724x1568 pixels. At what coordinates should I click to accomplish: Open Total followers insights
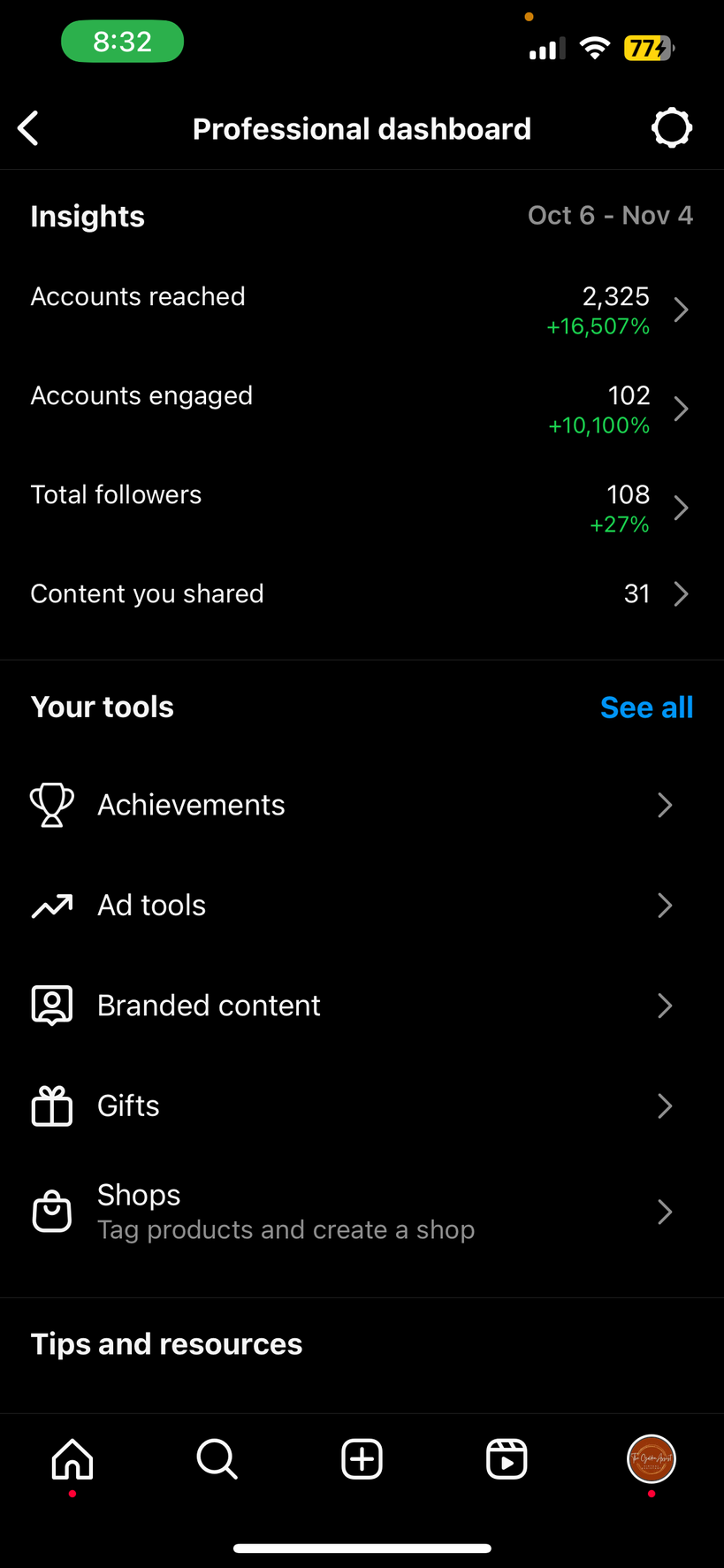point(362,509)
